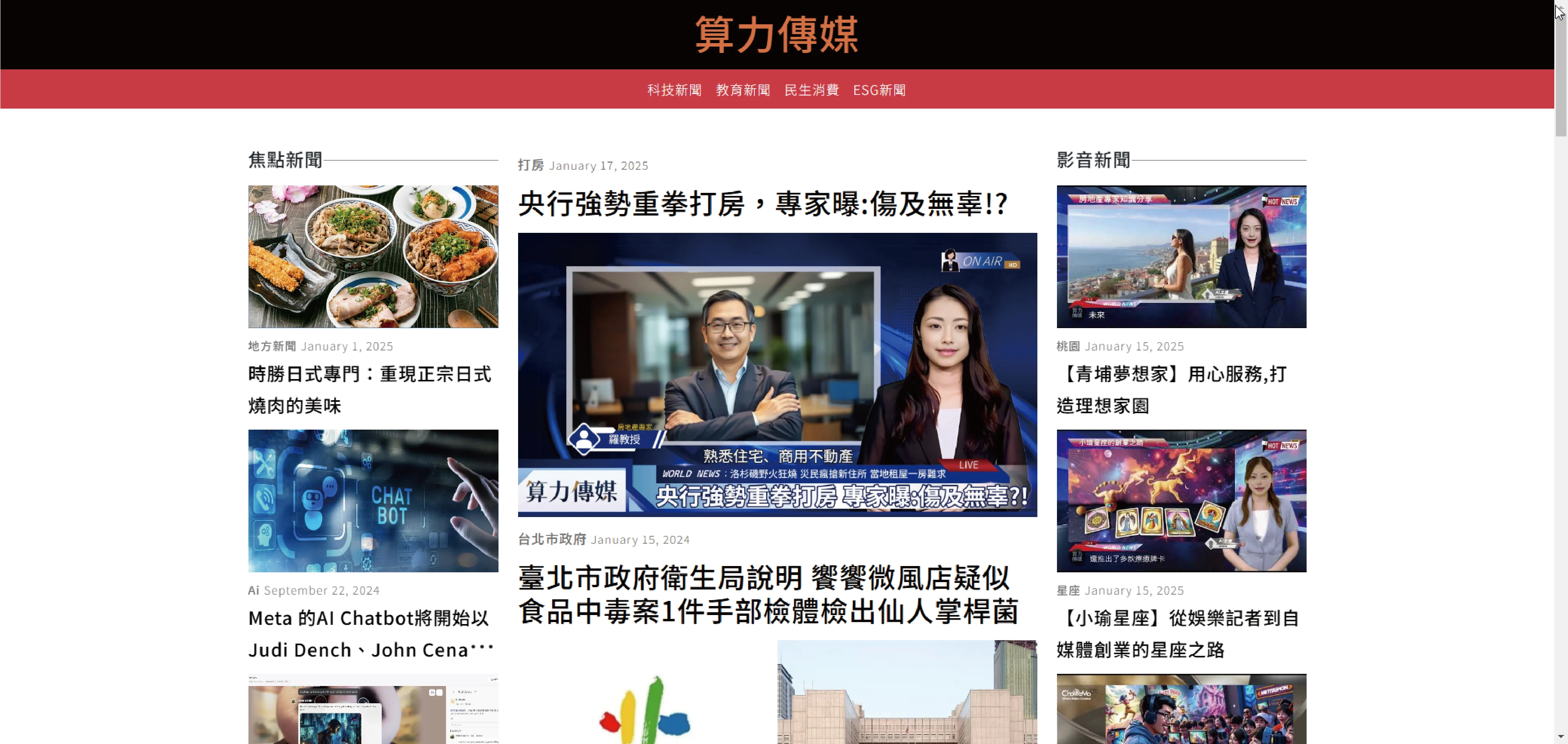1568x744 pixels.
Task: Open the 【小瑜星座】 headline
Action: [x=1178, y=634]
